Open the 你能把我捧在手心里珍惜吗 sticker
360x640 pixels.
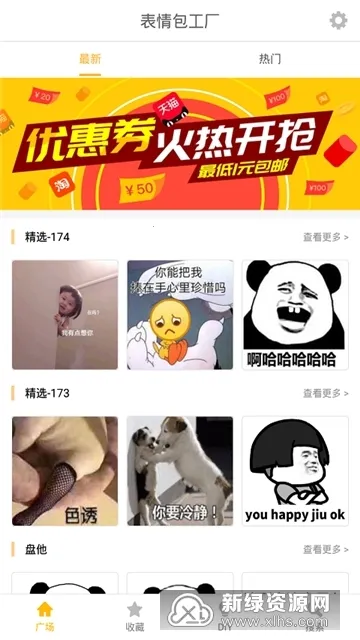pyautogui.click(x=180, y=315)
